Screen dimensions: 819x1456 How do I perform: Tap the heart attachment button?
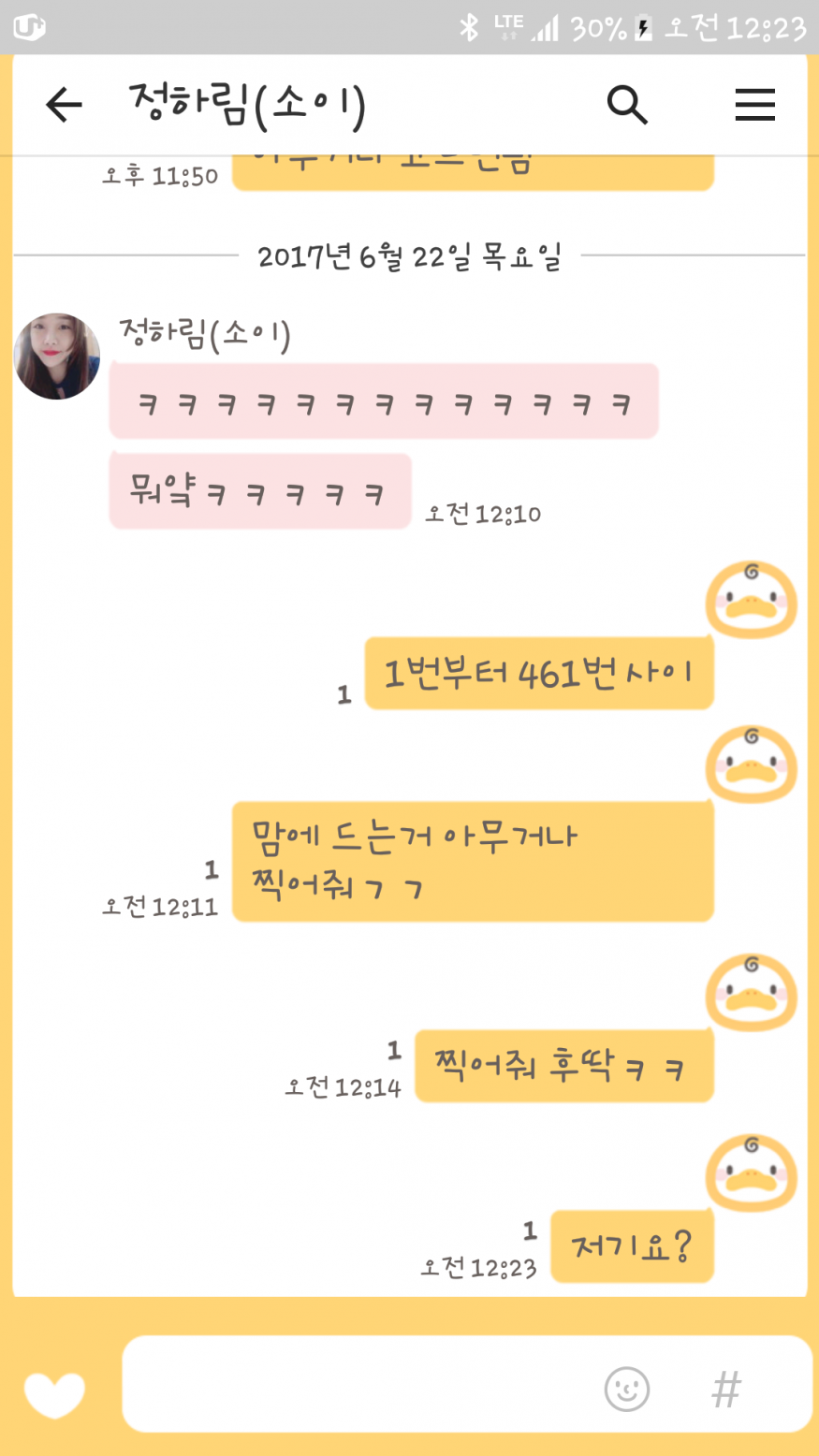coord(54,1393)
